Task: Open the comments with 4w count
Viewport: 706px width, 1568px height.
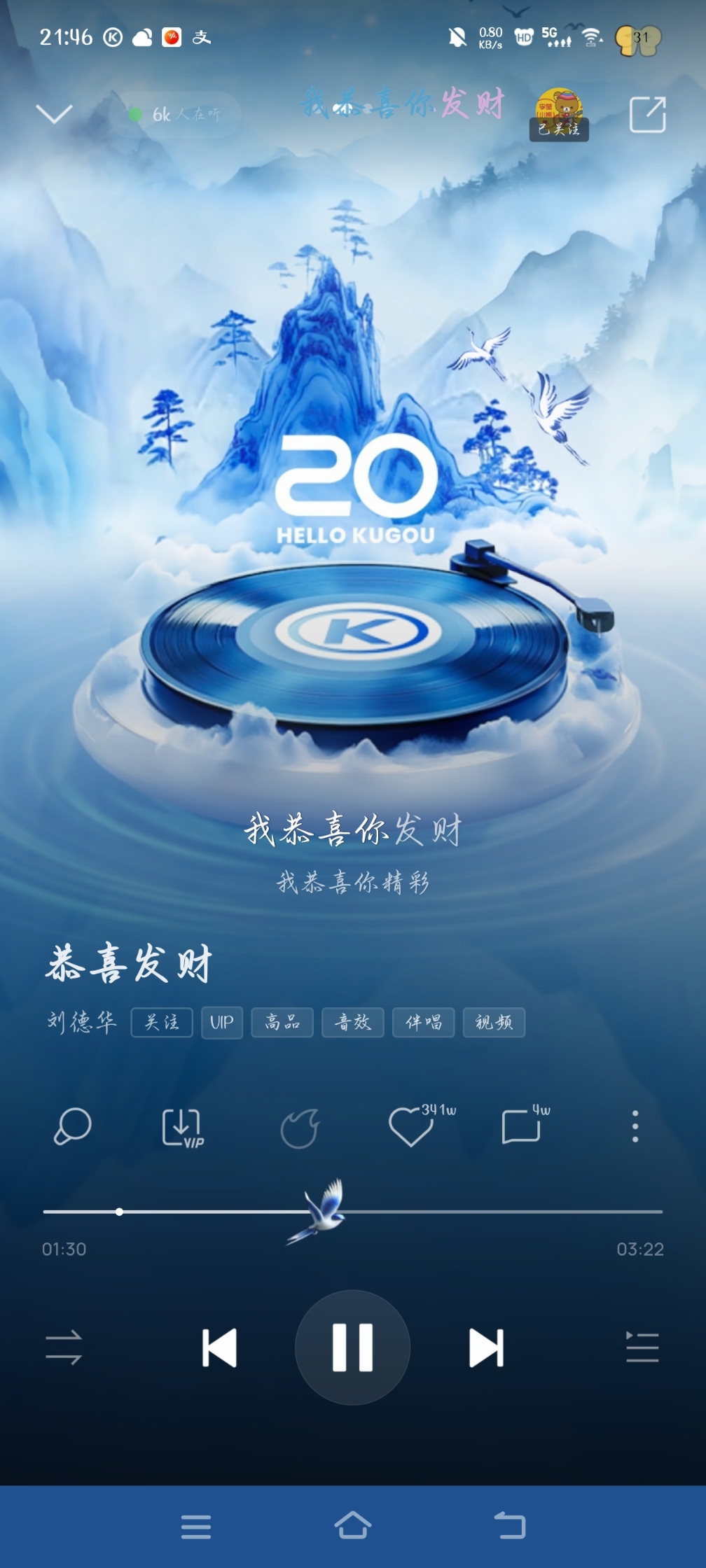Action: click(521, 1127)
